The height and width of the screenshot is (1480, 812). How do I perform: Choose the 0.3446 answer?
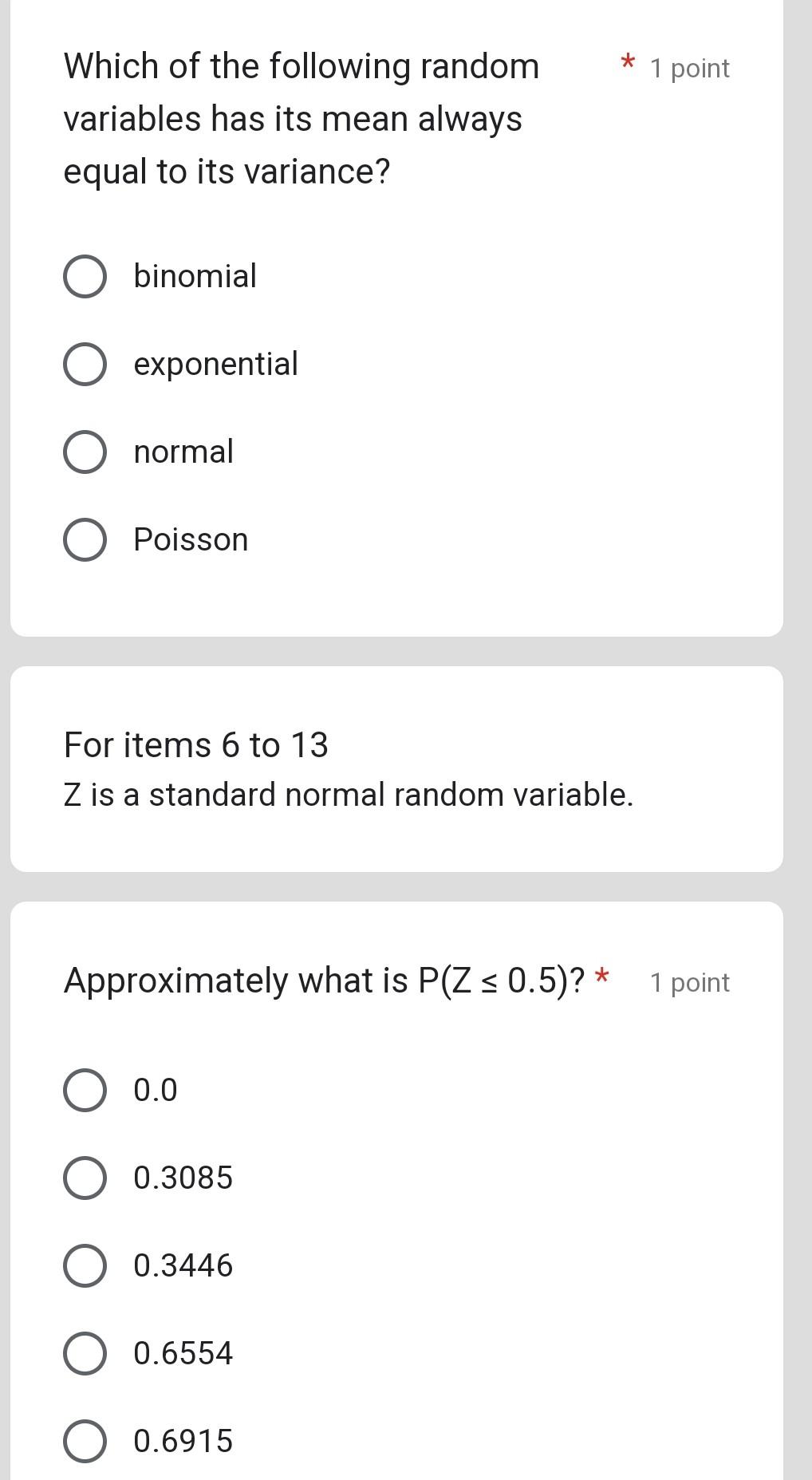[85, 1265]
